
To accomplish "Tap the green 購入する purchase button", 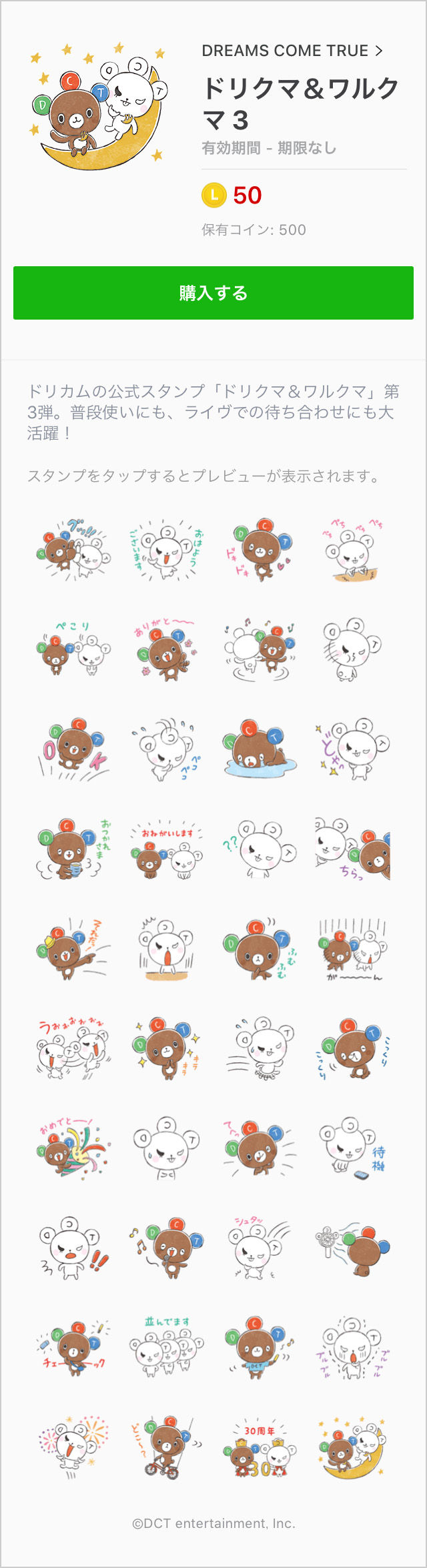I will [x=213, y=293].
